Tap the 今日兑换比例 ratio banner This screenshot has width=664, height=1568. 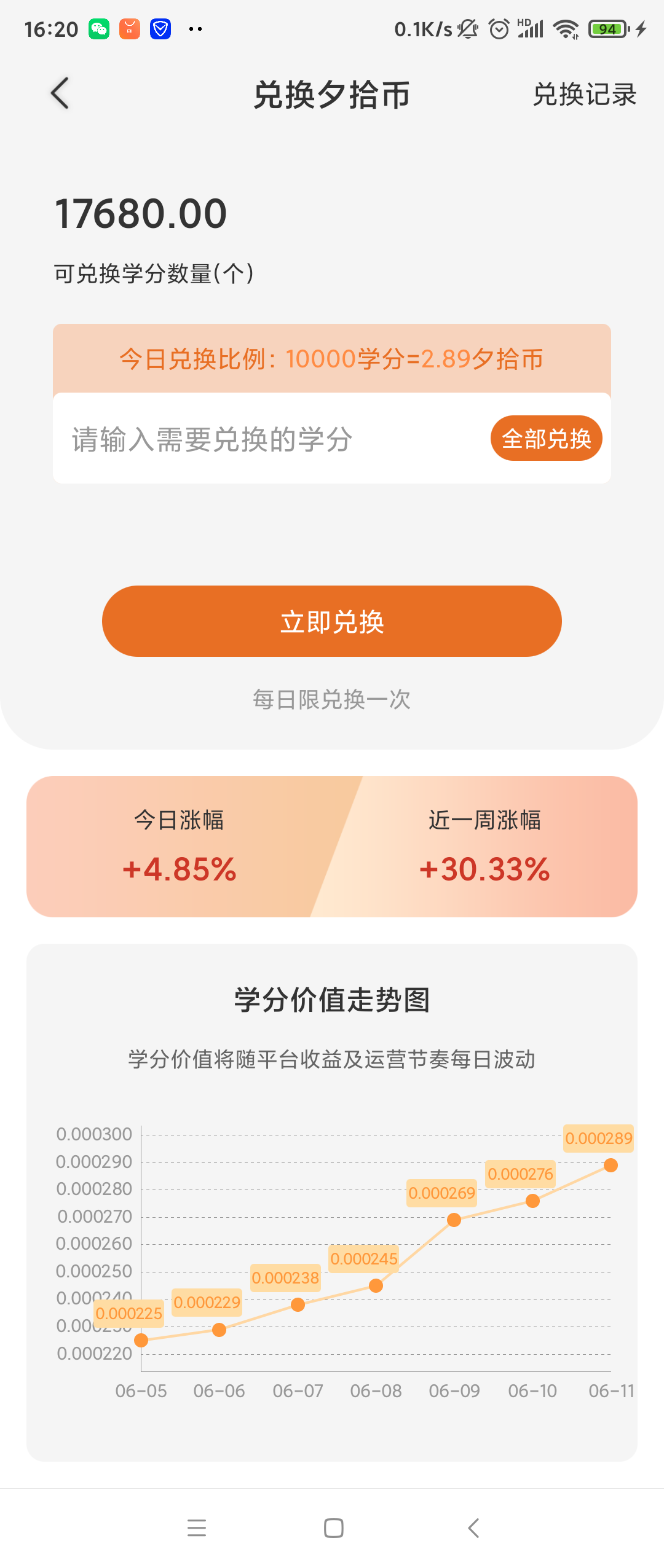tap(332, 361)
